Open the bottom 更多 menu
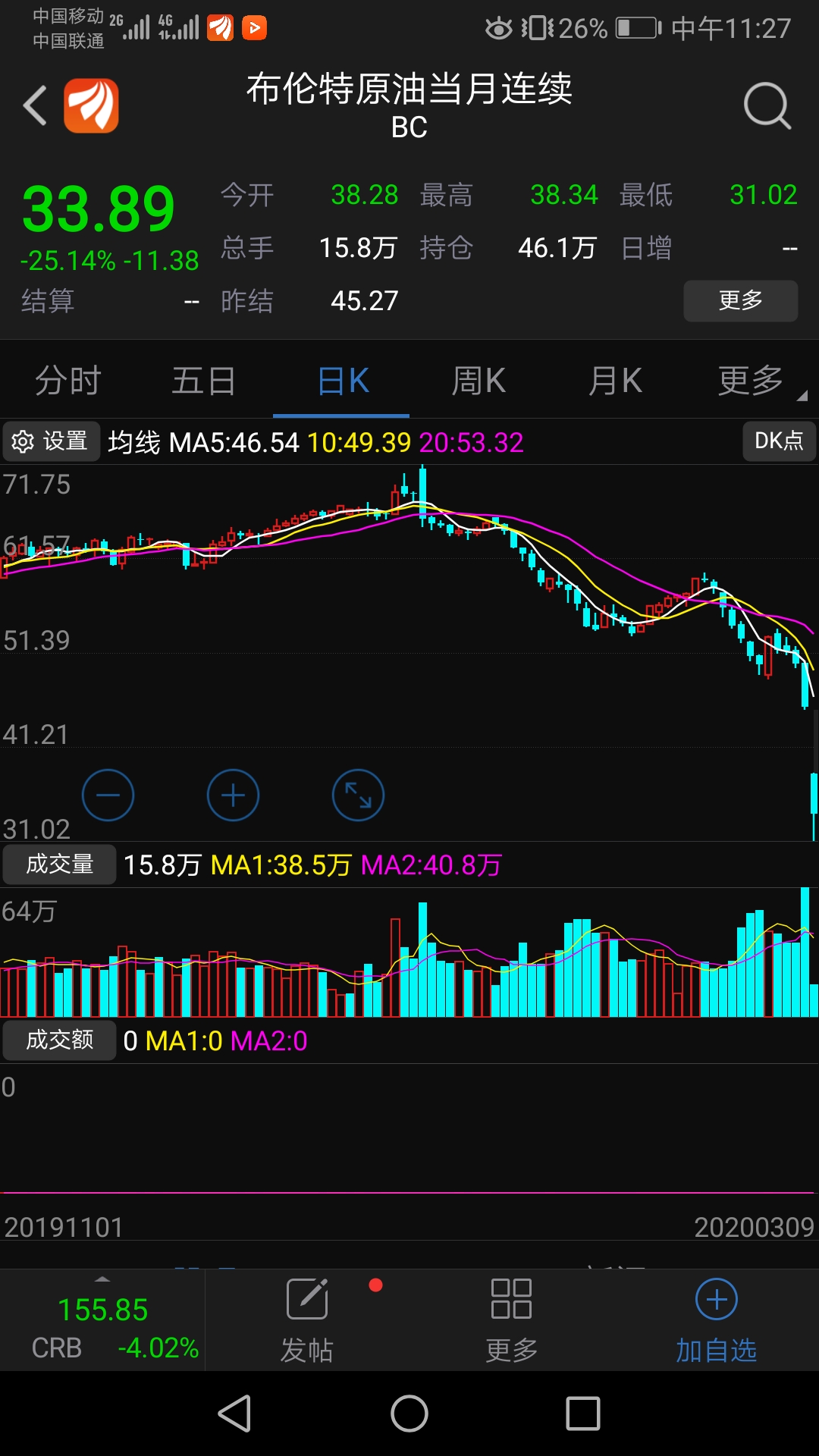The width and height of the screenshot is (819, 1456). (512, 1321)
